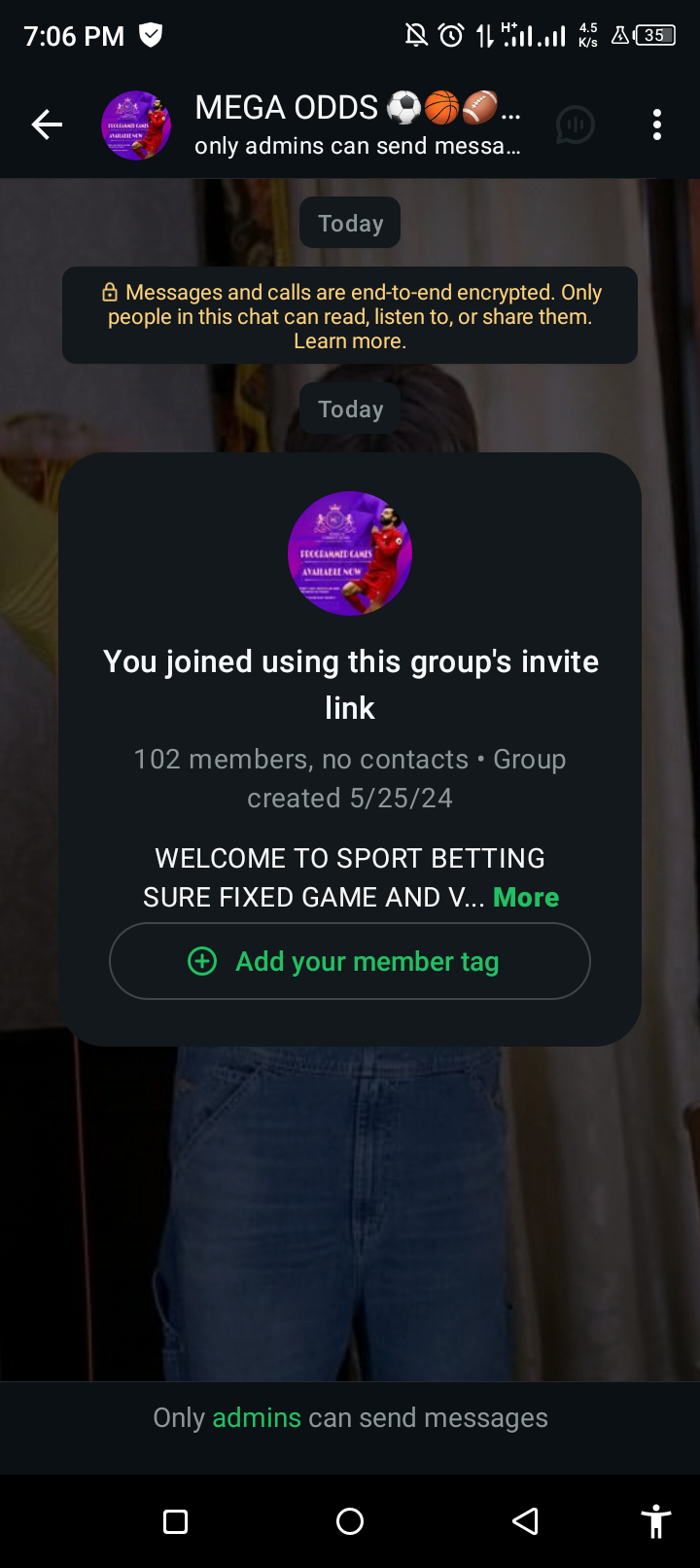Open MEGA ODDS group info from header
700x1568 pixels.
[x=356, y=125]
